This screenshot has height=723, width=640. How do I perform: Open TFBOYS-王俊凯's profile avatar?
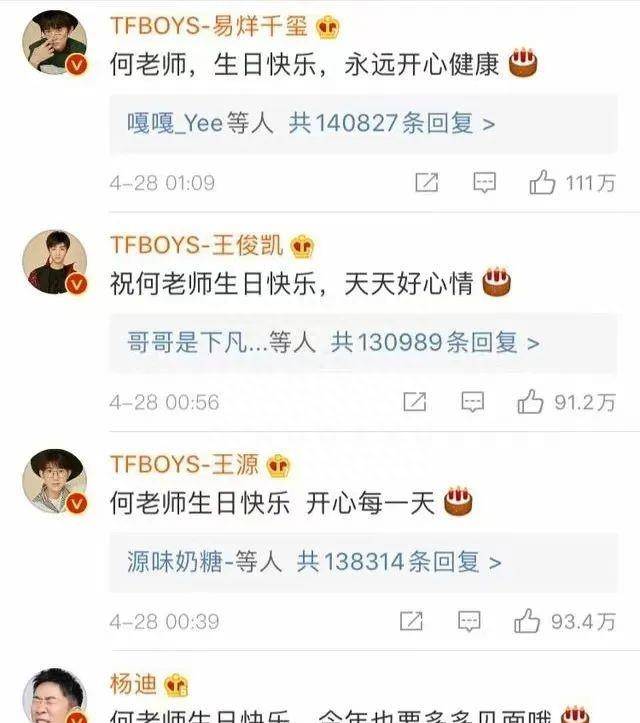point(54,262)
